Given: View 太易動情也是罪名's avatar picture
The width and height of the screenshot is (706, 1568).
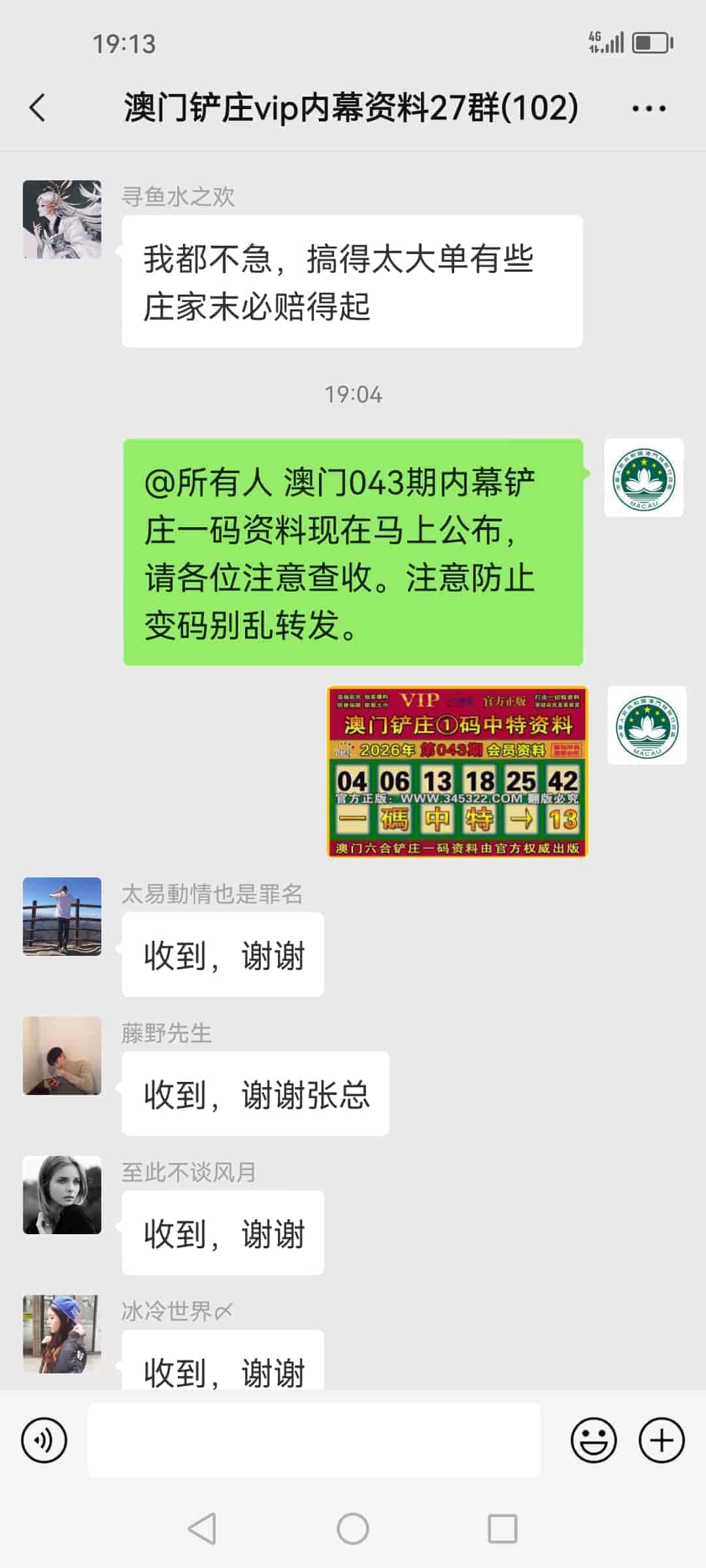Looking at the screenshot, I should (61, 918).
